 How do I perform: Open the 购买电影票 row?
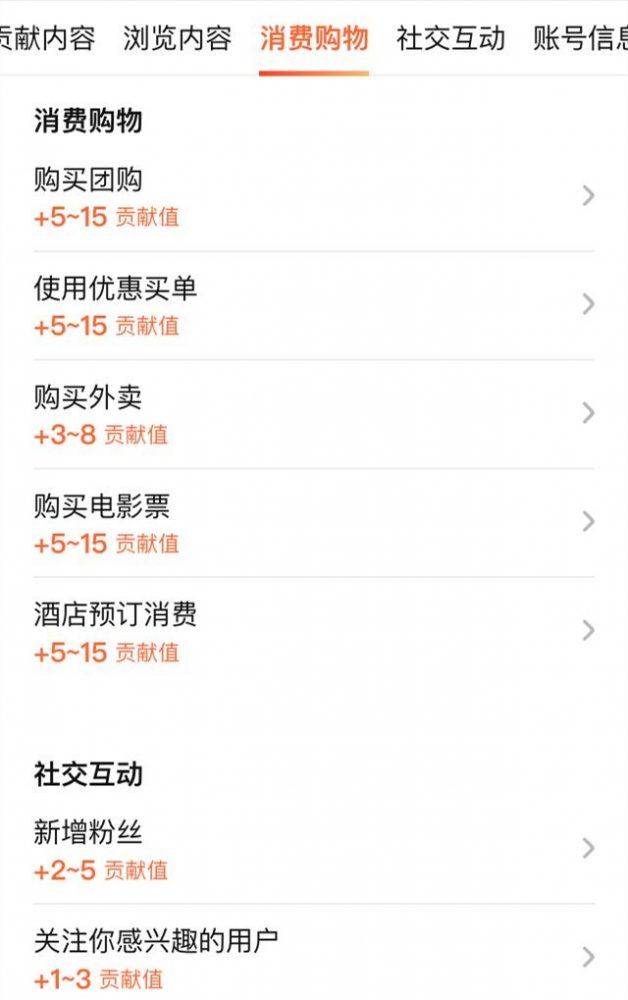[x=313, y=523]
